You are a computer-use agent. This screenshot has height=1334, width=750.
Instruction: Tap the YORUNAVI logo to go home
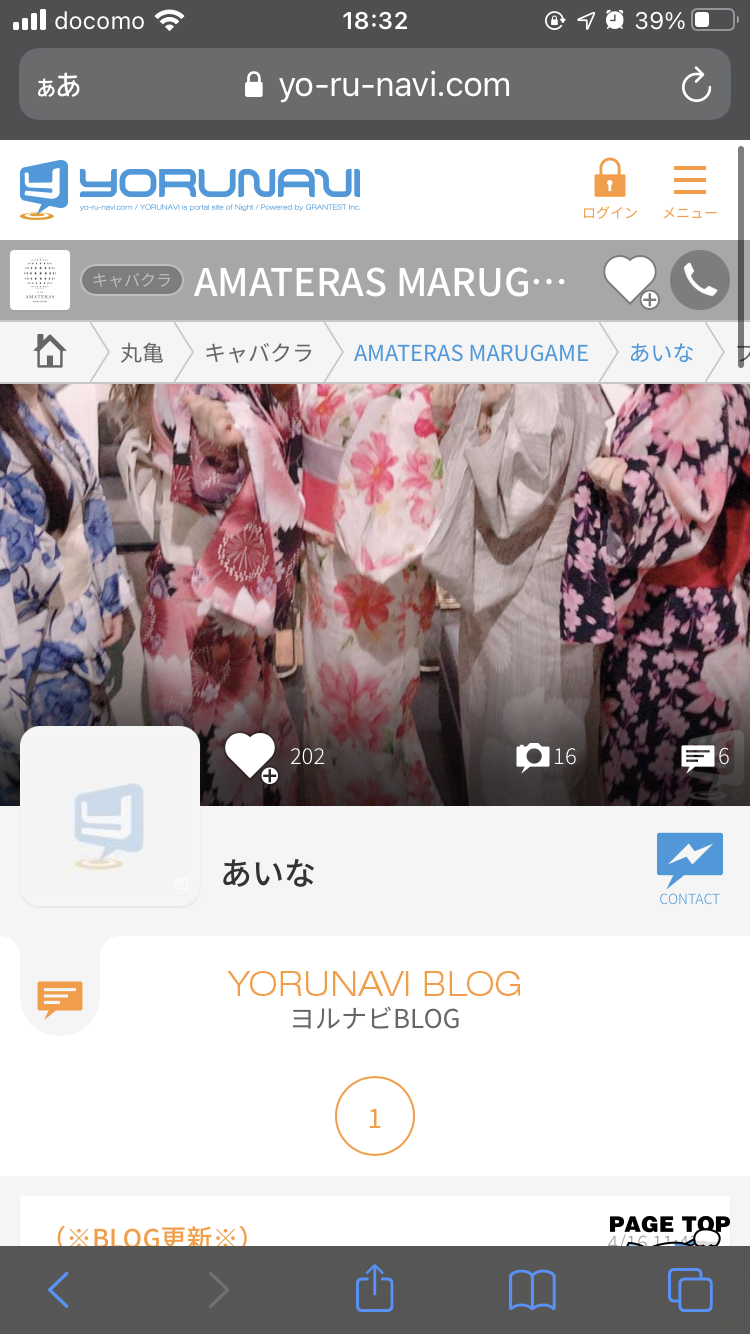190,189
